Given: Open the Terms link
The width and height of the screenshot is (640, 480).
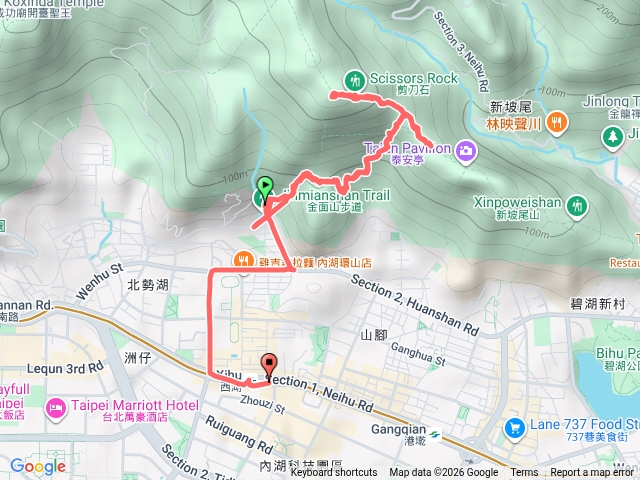Looking at the screenshot, I should (524, 473).
